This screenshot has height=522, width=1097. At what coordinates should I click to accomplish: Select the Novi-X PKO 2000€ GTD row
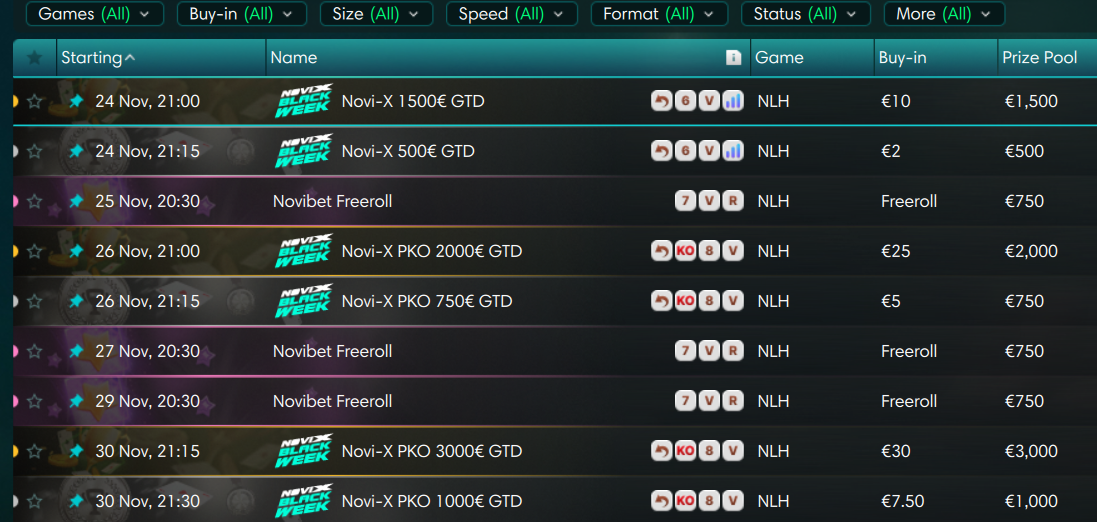coord(431,251)
